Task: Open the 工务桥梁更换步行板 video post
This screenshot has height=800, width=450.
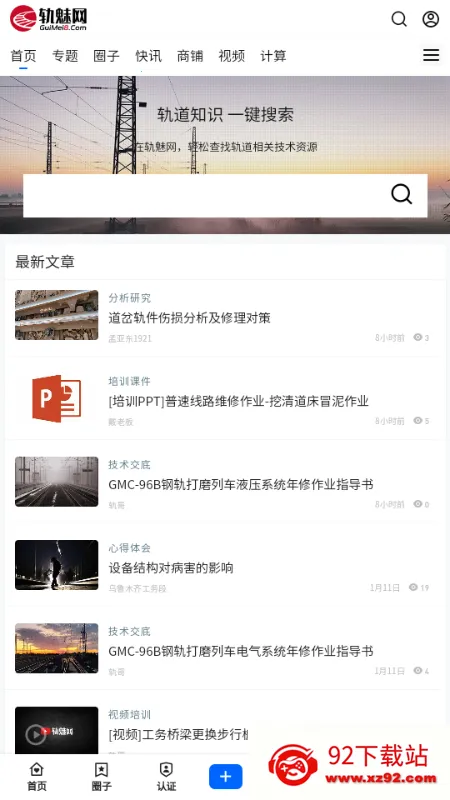Action: point(179,735)
